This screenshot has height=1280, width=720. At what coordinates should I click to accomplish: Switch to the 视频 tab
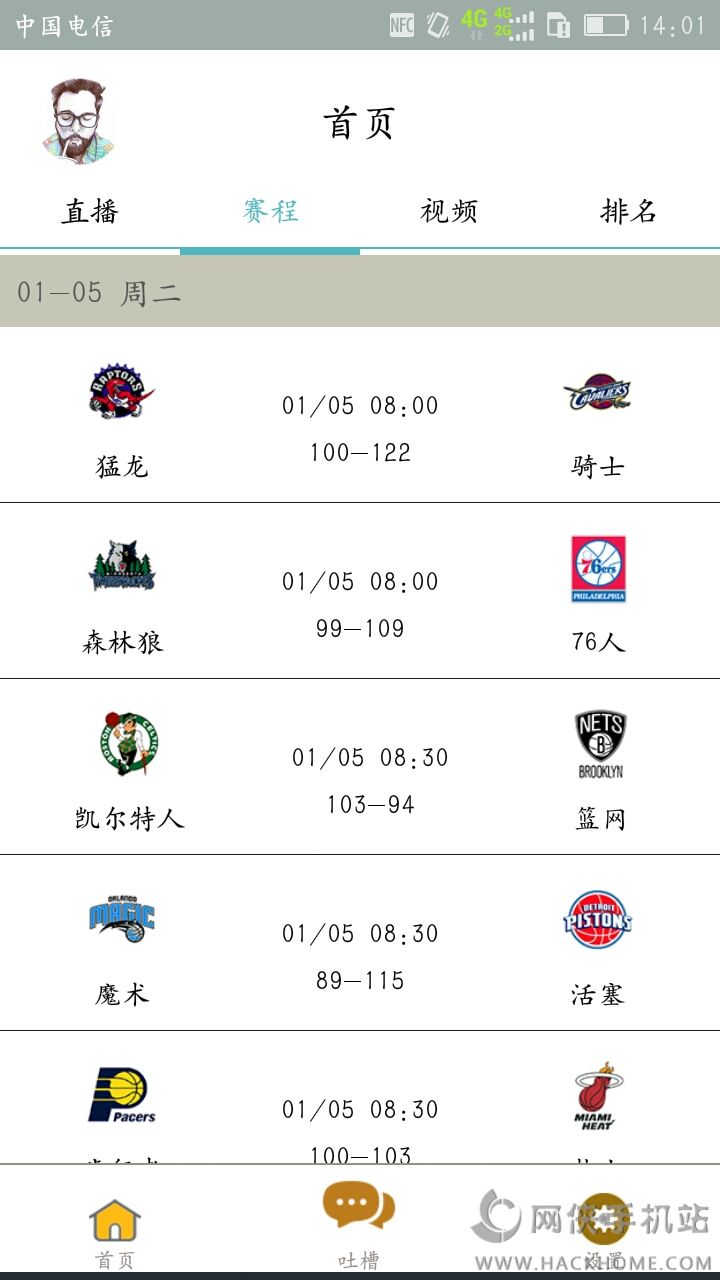coord(449,211)
